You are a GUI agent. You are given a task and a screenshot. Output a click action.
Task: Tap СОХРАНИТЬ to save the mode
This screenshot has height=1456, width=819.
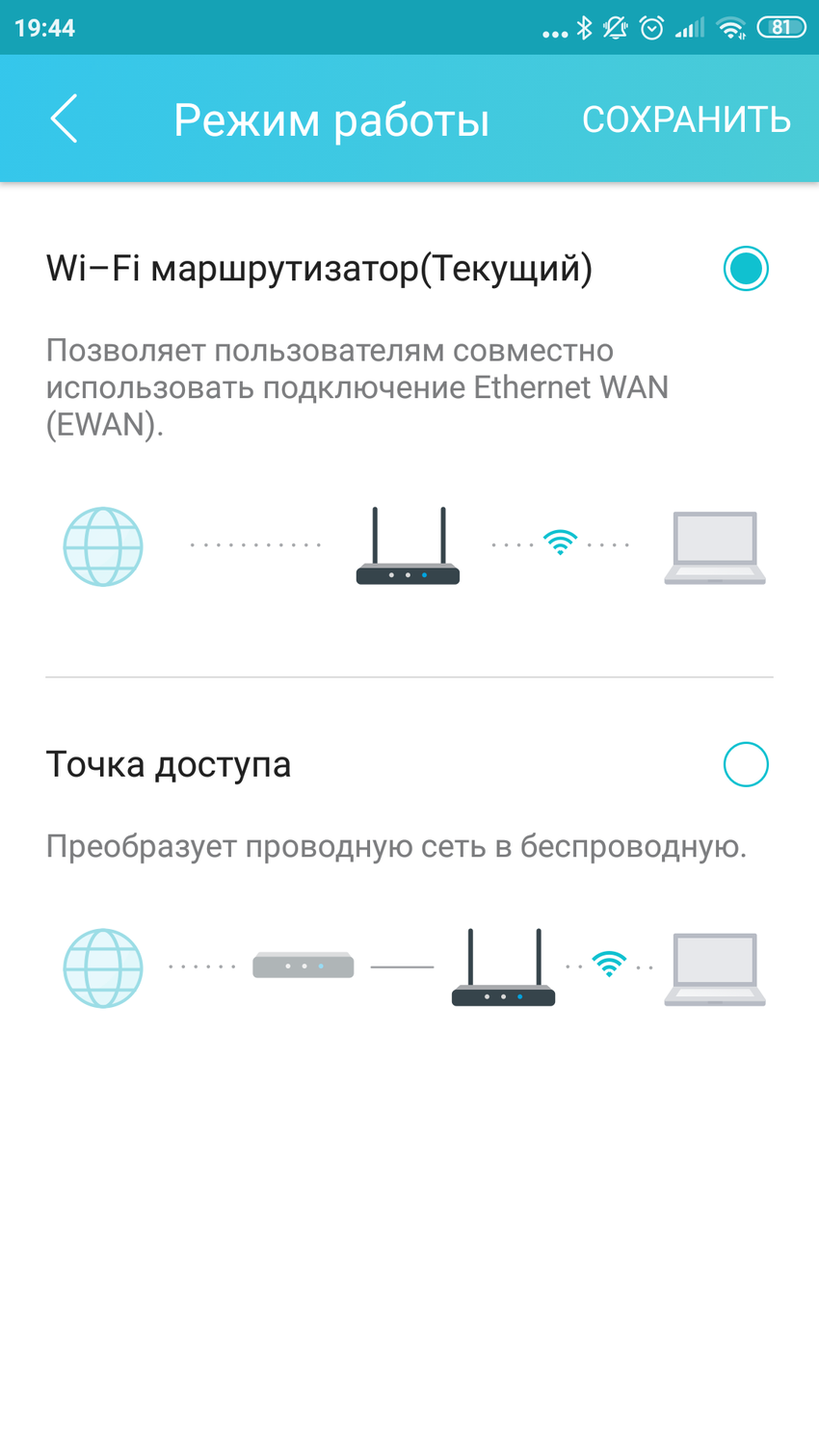pyautogui.click(x=686, y=119)
